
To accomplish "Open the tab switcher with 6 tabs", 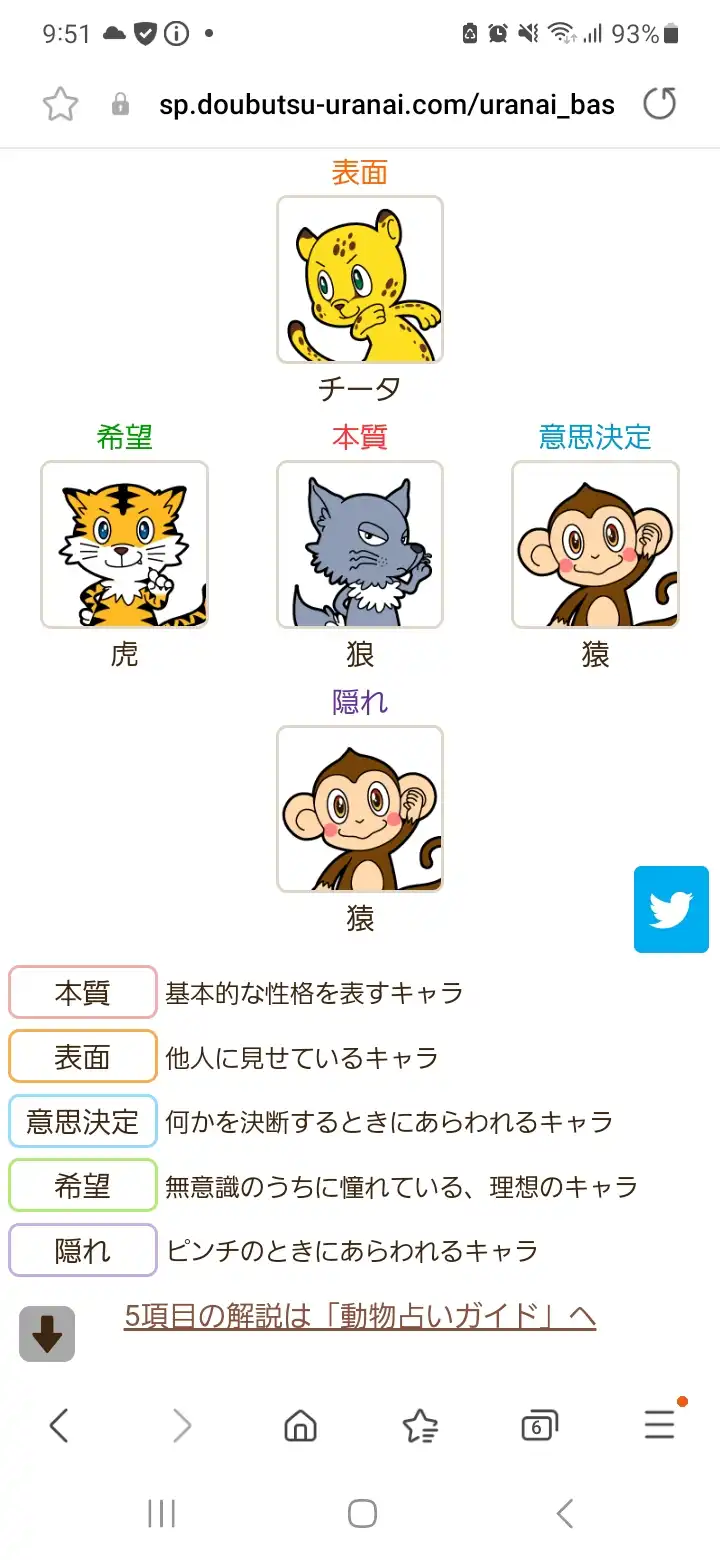I will pyautogui.click(x=539, y=1425).
